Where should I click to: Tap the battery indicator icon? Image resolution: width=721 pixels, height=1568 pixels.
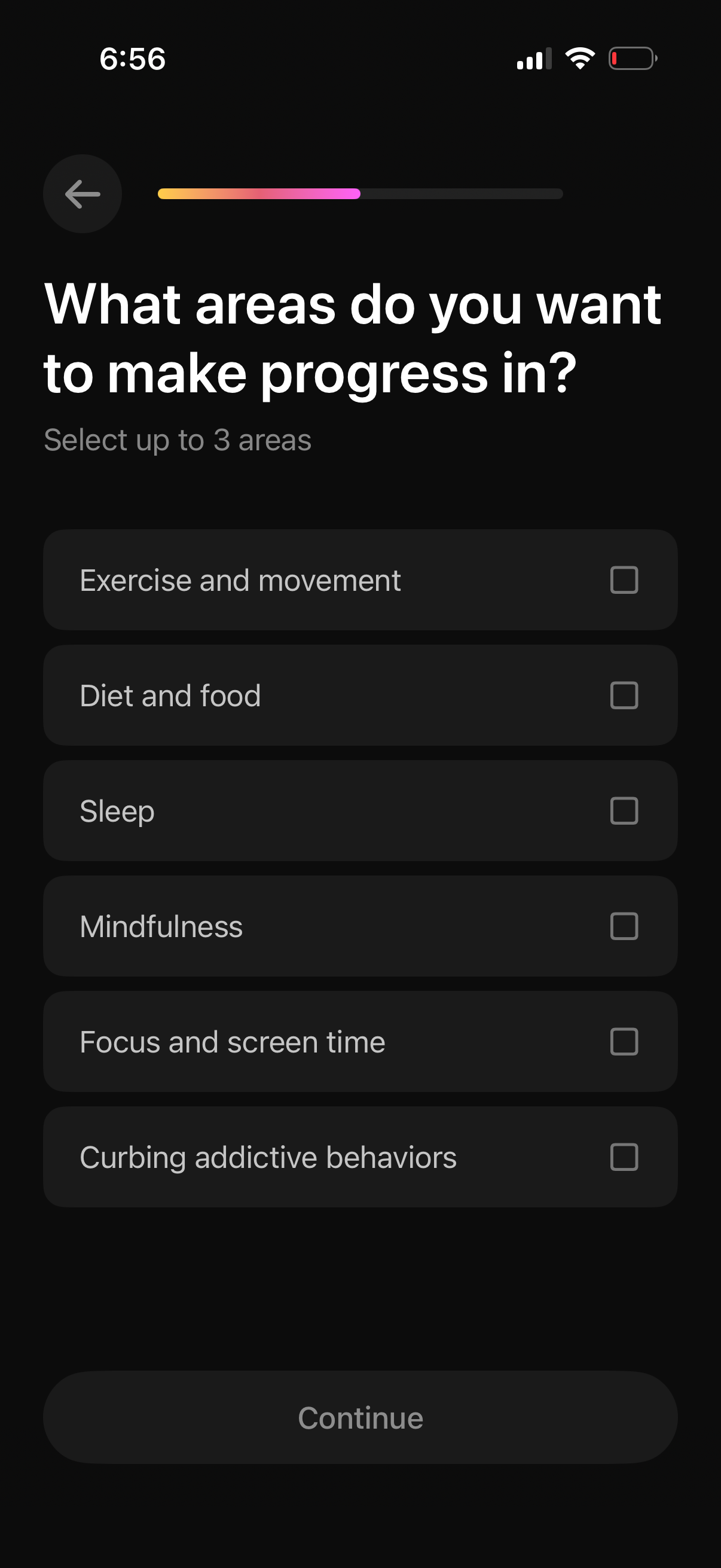(633, 58)
